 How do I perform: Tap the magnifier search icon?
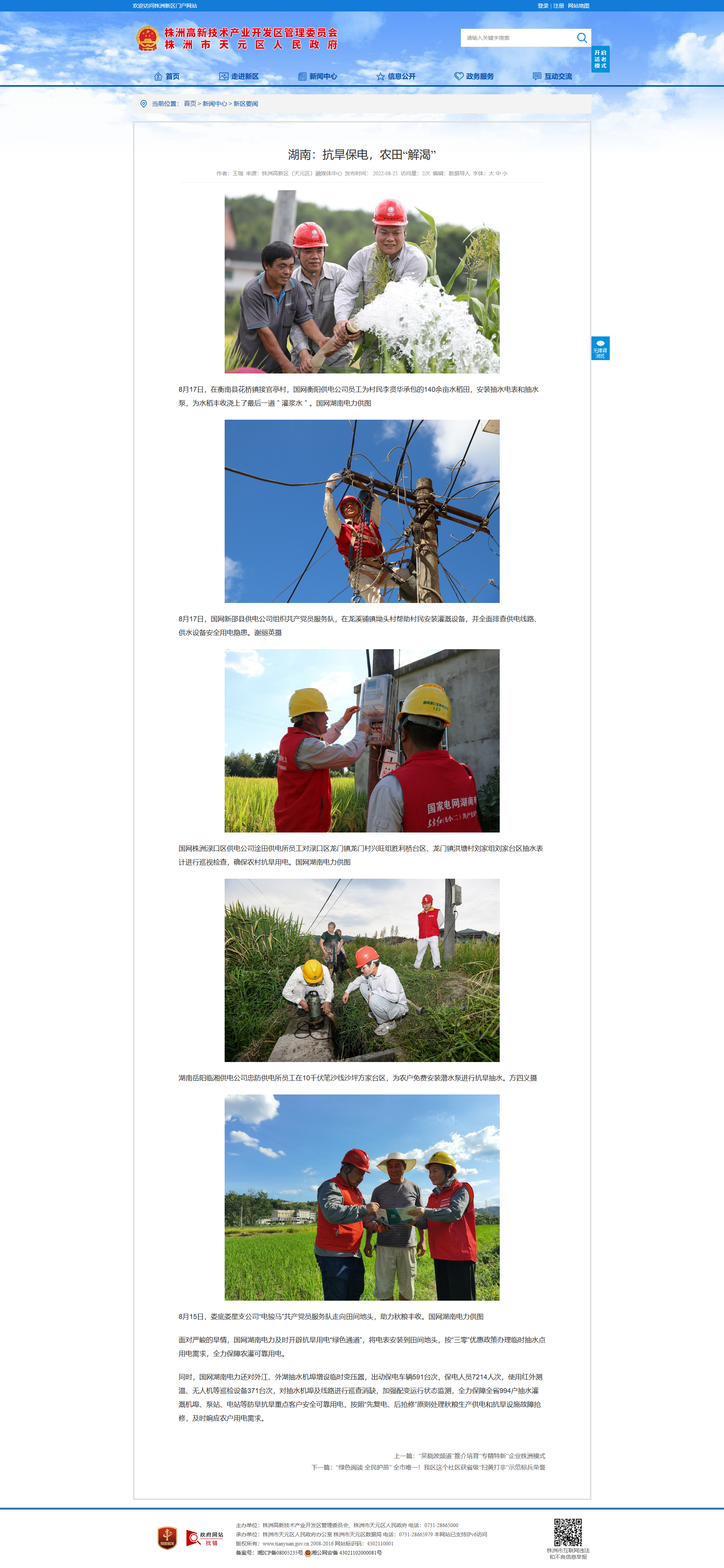582,38
